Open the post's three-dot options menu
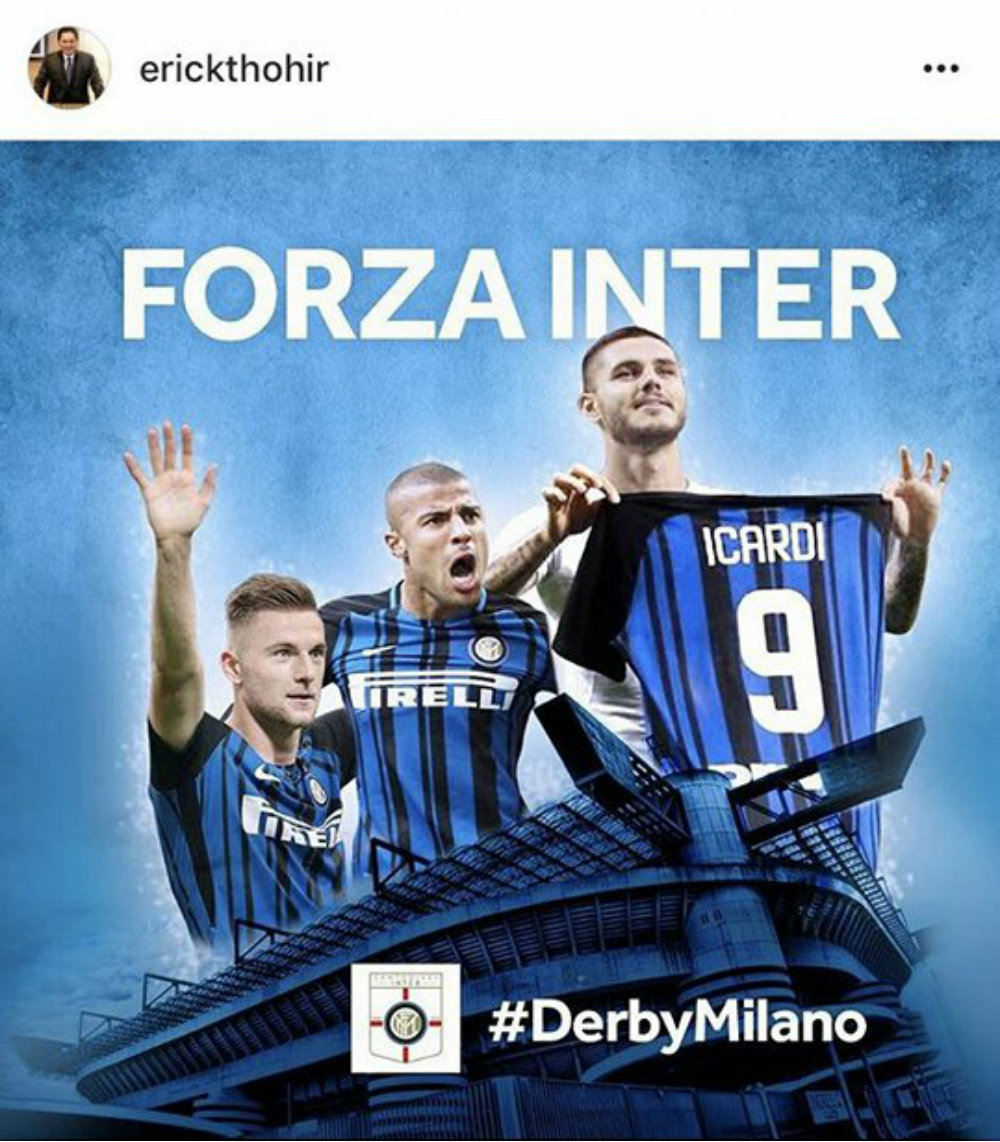This screenshot has width=1000, height=1142. pyautogui.click(x=940, y=69)
